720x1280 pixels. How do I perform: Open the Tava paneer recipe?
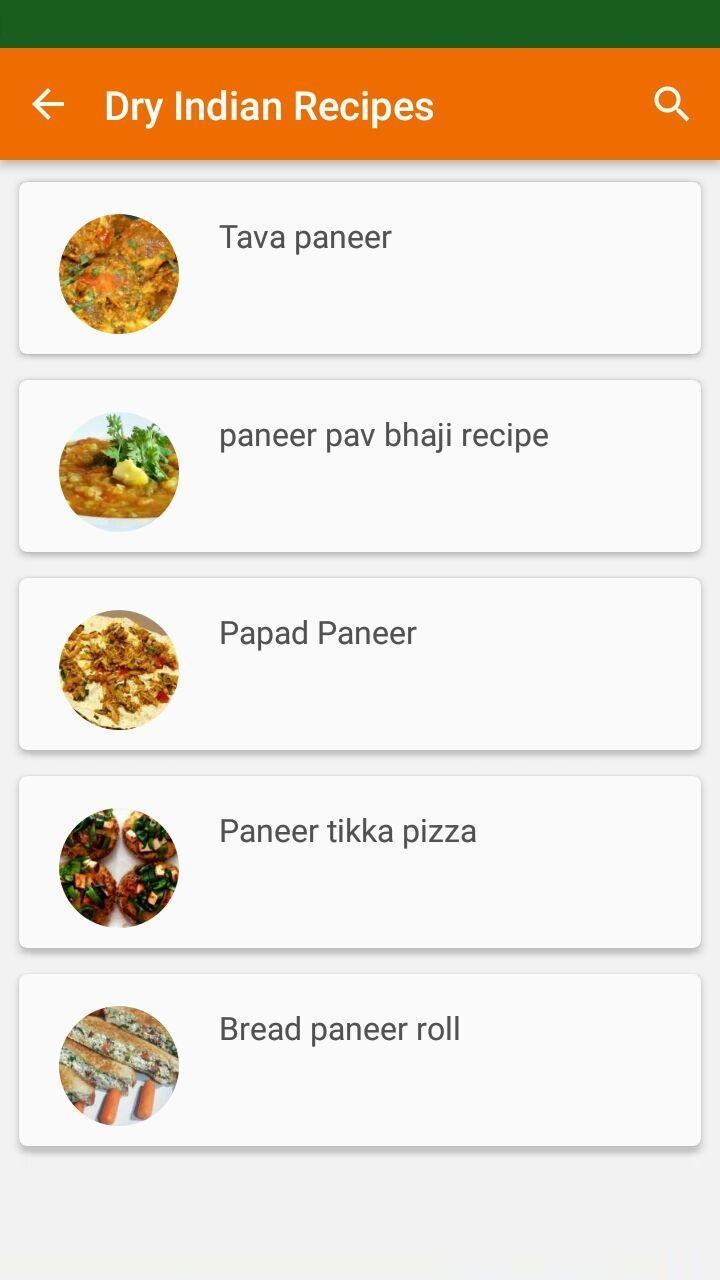click(x=360, y=268)
